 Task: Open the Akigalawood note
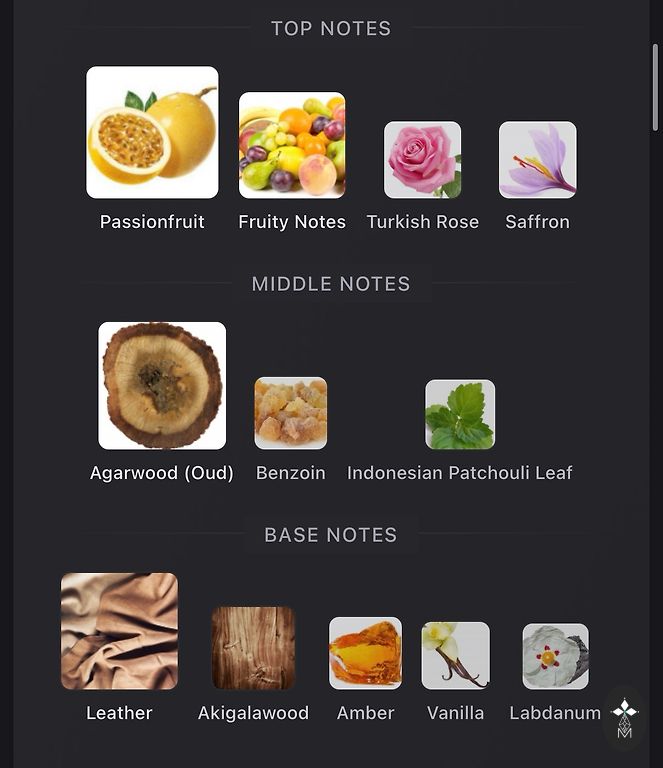[x=253, y=648]
